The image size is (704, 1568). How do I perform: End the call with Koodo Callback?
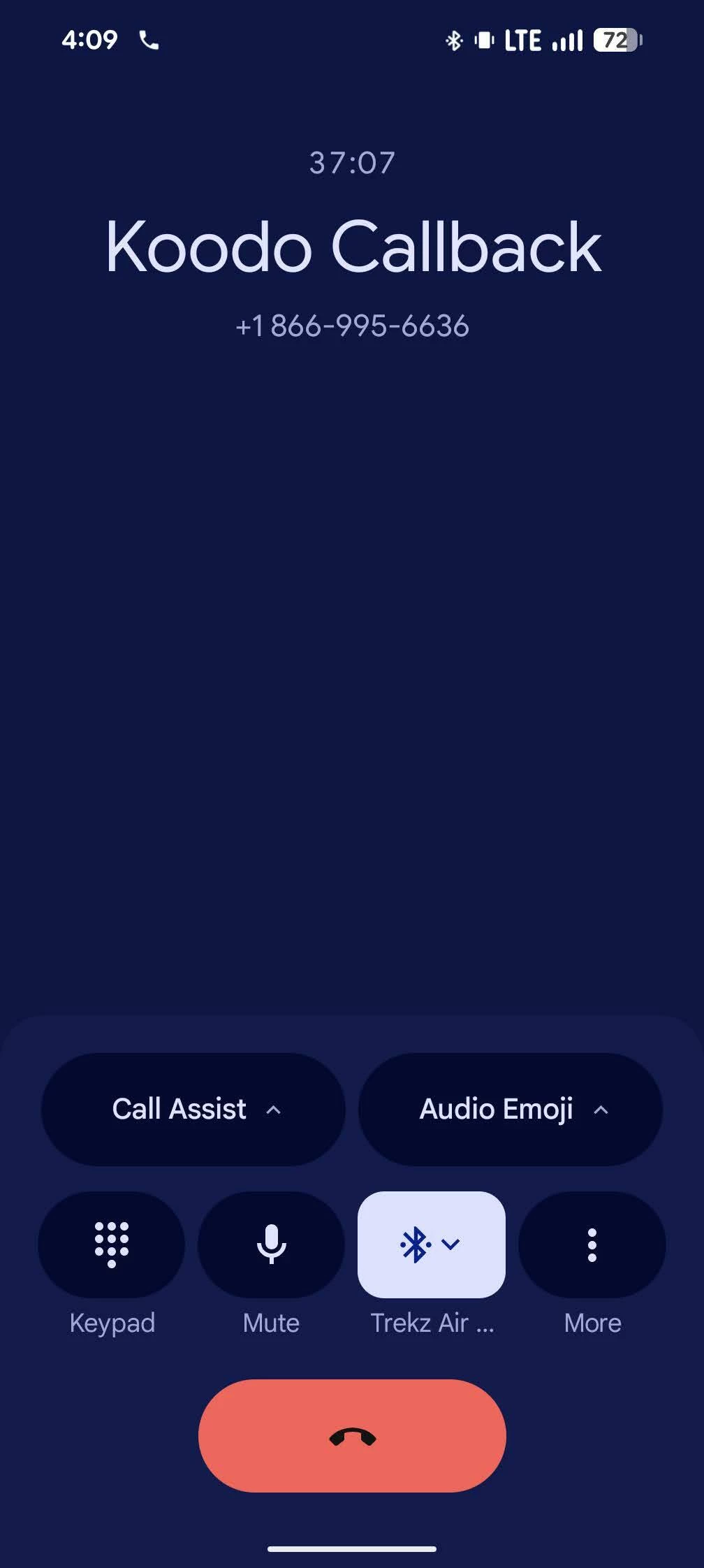tap(352, 1436)
